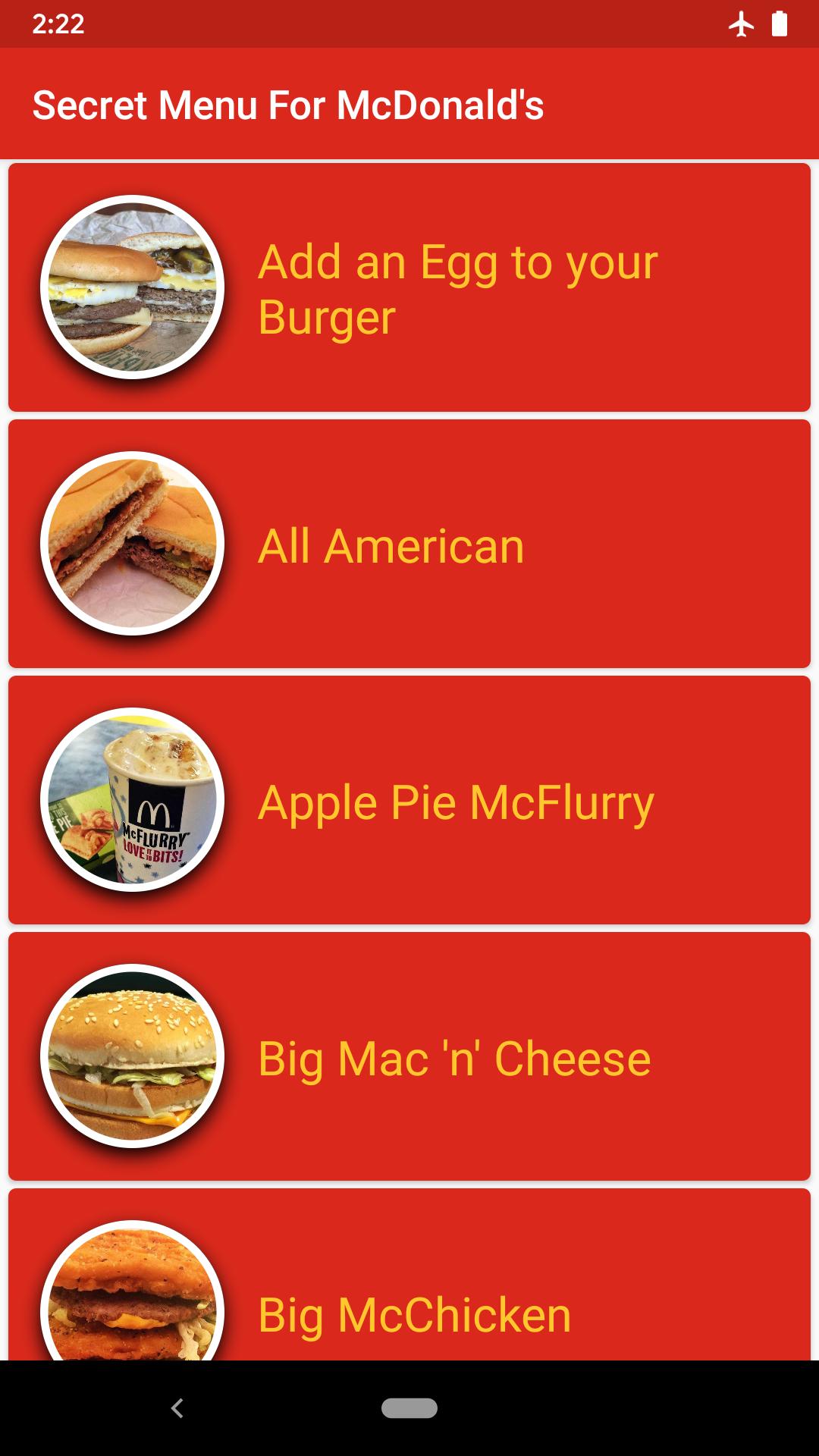Open the Add an Egg to your Burger card

(409, 288)
